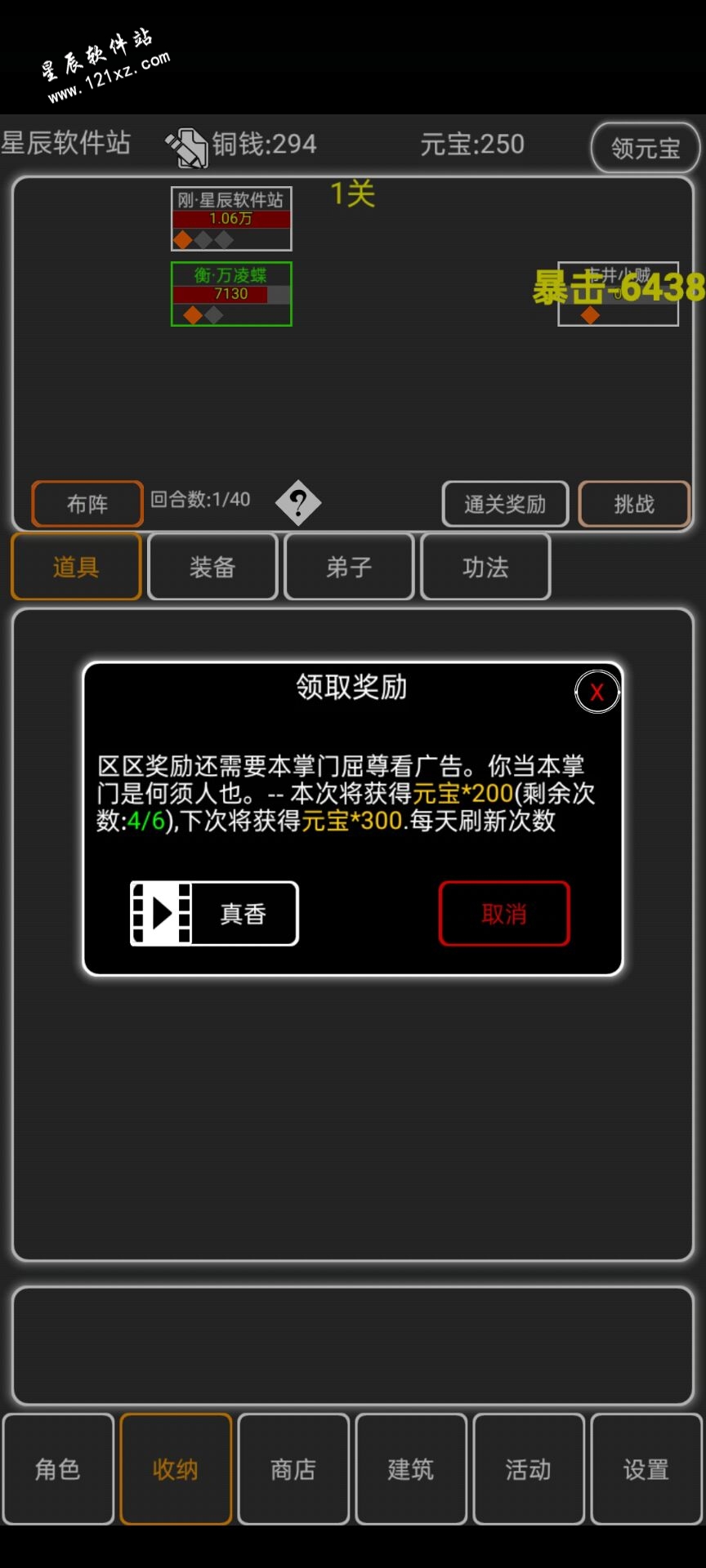This screenshot has height=1568, width=706.
Task: Go to the 建筑 section
Action: point(411,1469)
